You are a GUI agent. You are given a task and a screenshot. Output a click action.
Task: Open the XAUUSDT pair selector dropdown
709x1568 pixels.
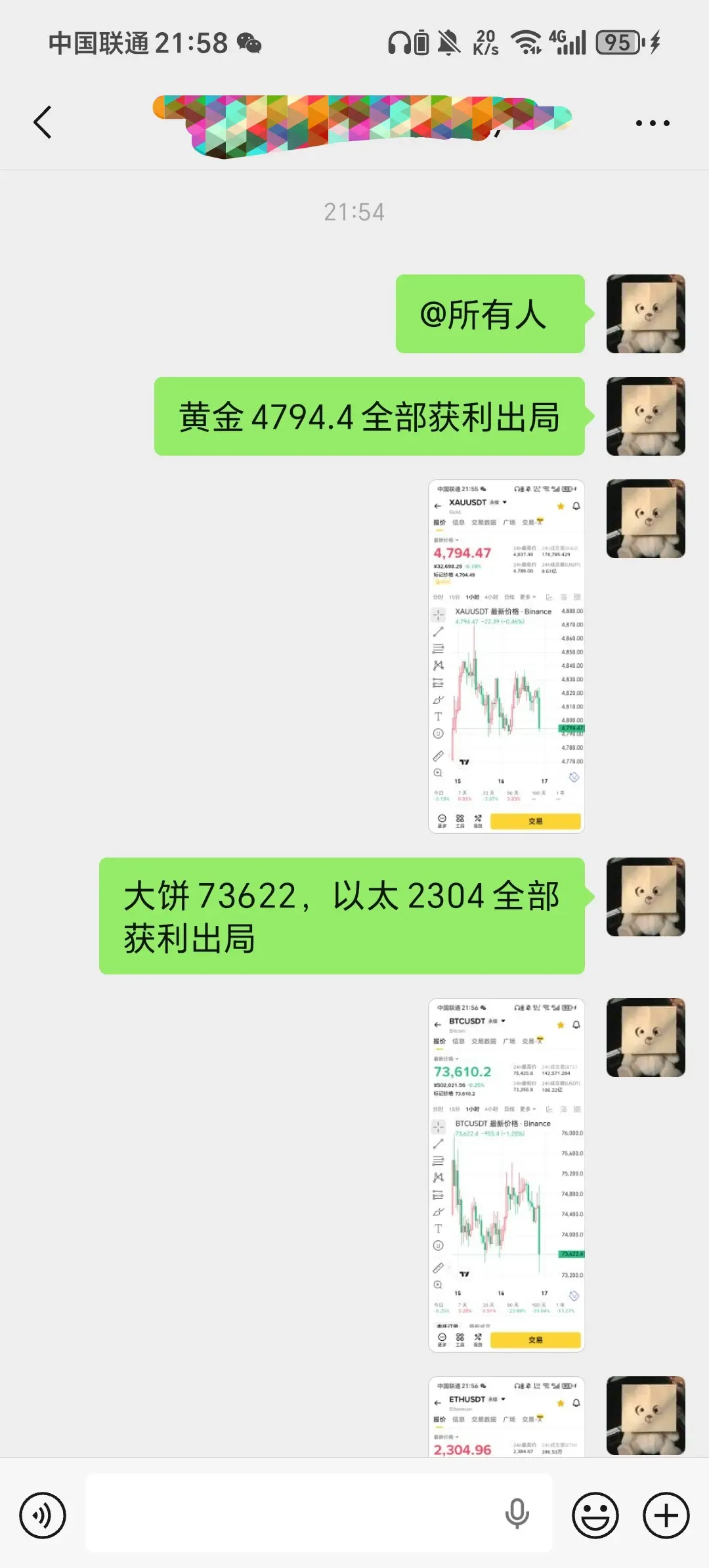coord(505,502)
